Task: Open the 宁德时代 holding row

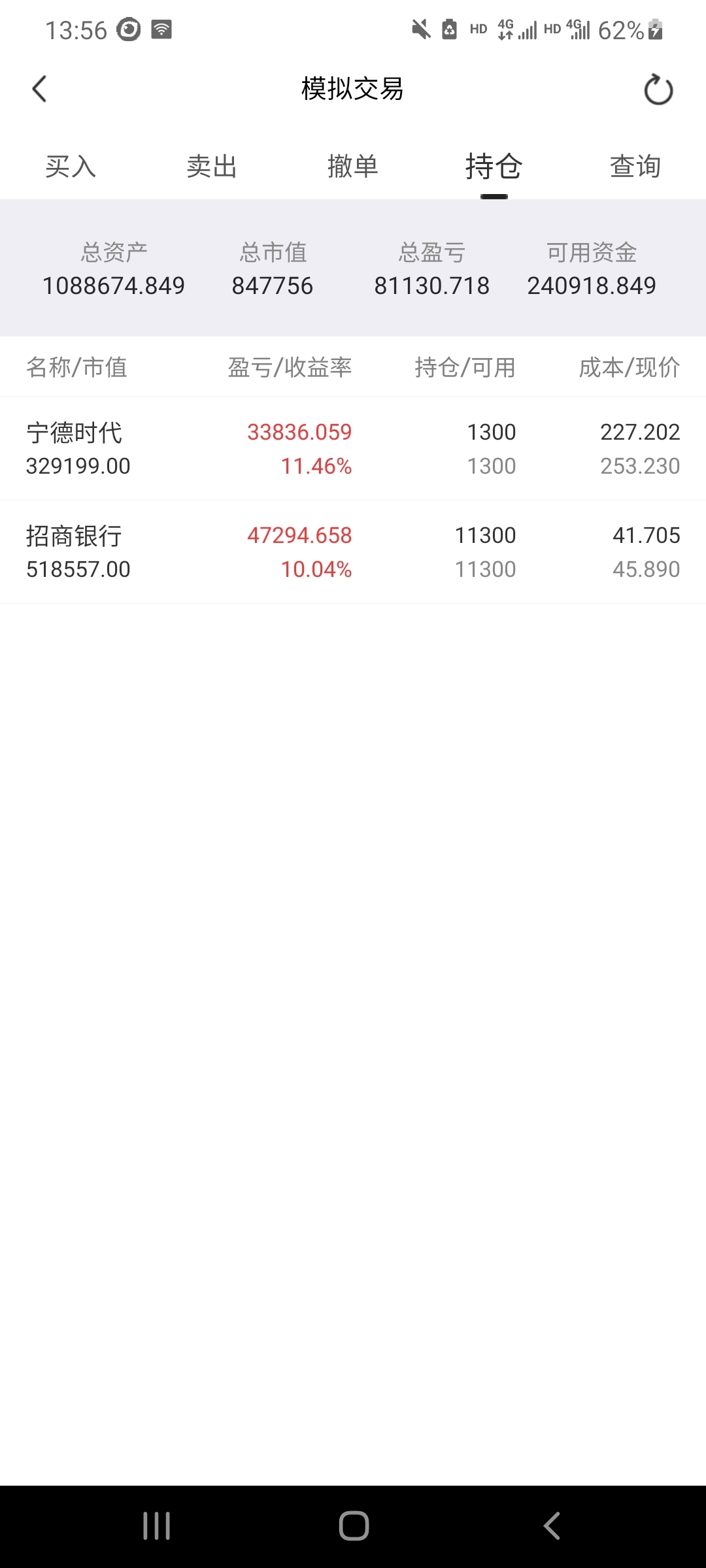Action: (x=353, y=449)
